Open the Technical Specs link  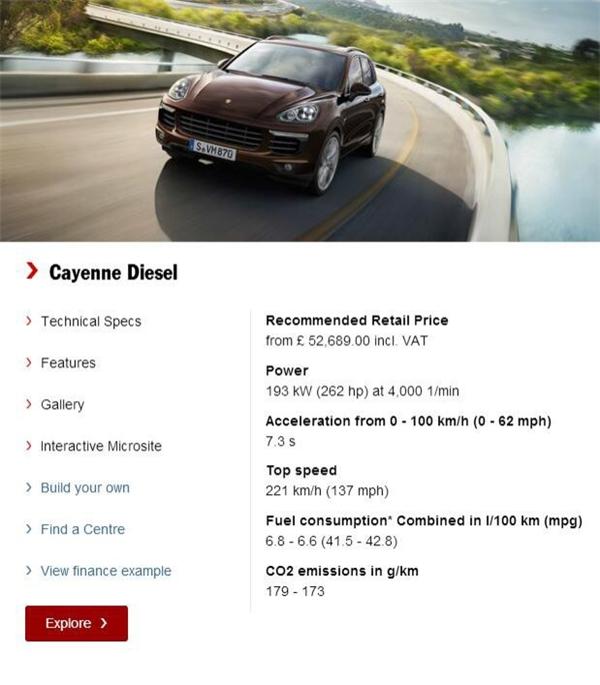pyautogui.click(x=90, y=321)
